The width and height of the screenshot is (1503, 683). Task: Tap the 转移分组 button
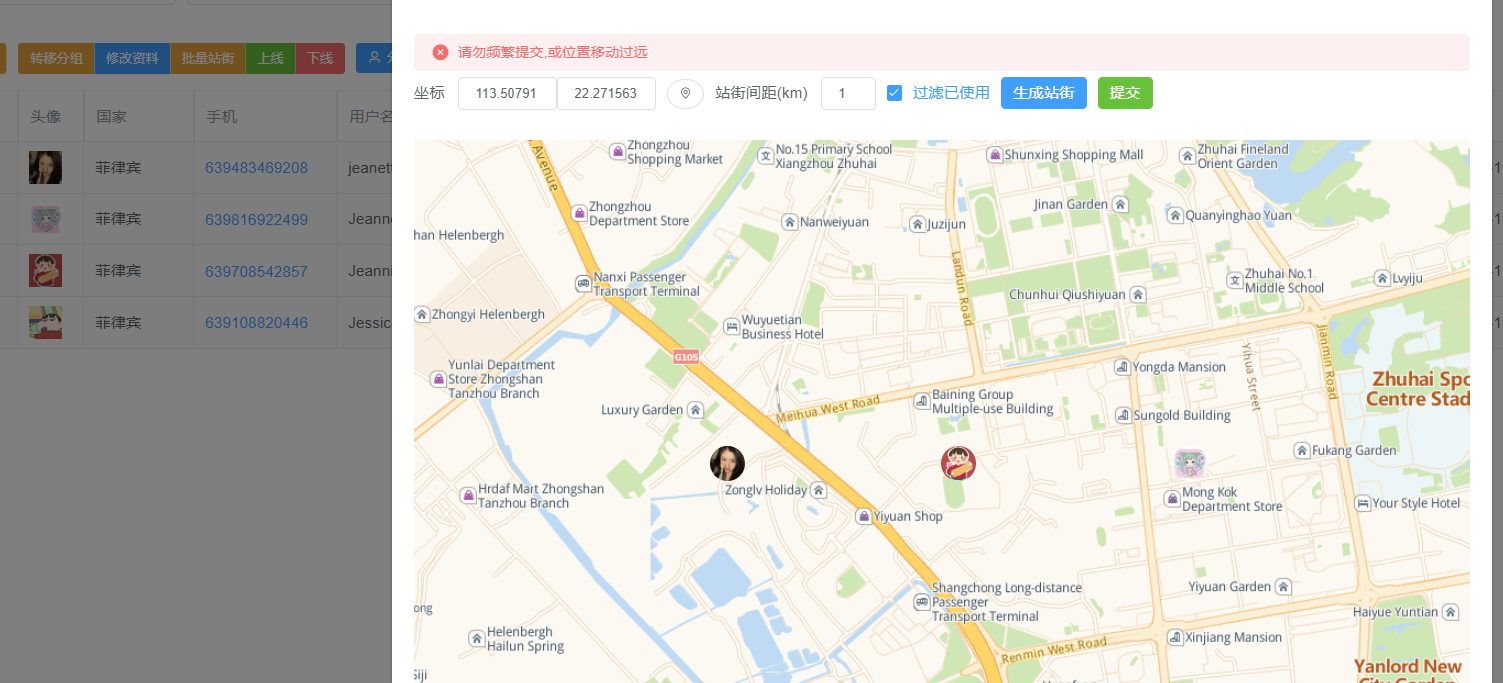[x=56, y=58]
